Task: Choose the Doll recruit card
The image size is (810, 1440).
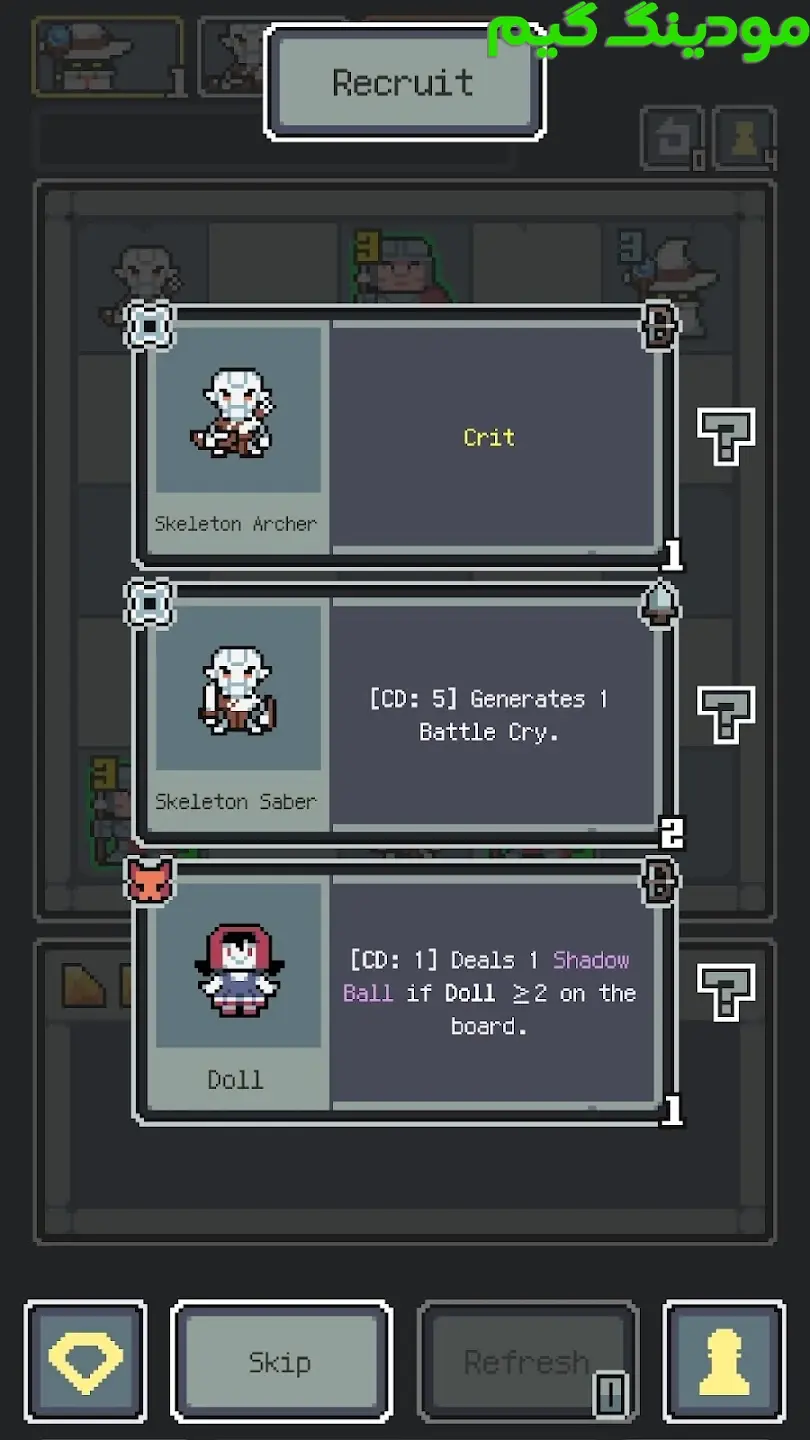Action: [x=404, y=993]
